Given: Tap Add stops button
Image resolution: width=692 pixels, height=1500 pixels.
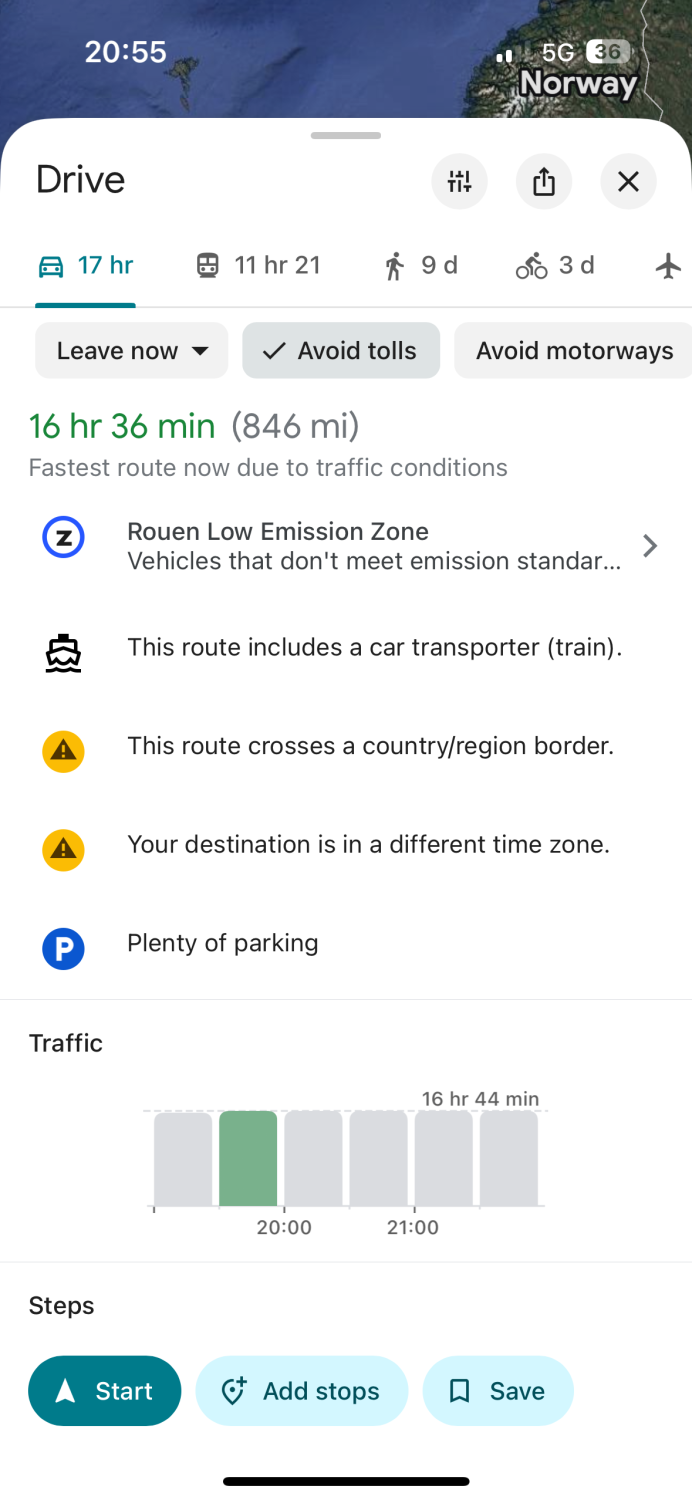Looking at the screenshot, I should click(x=302, y=1391).
